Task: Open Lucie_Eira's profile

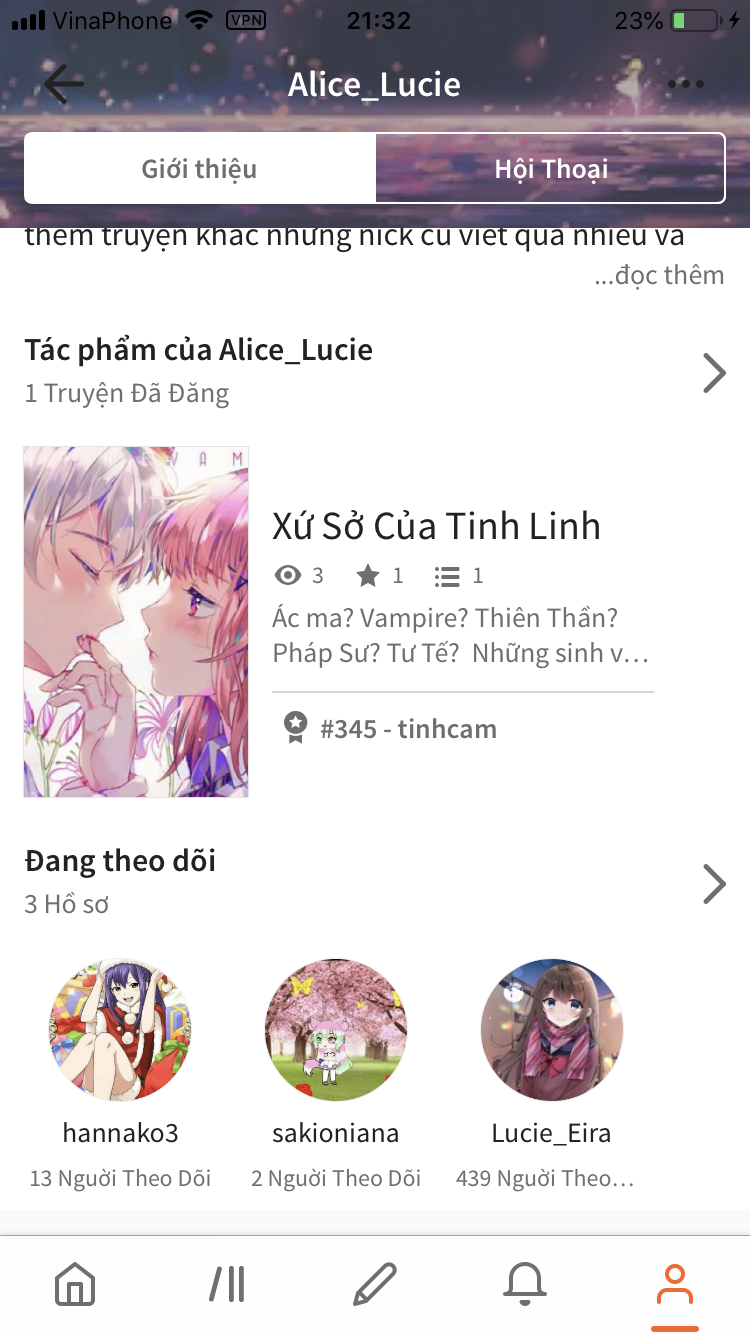Action: (551, 1031)
